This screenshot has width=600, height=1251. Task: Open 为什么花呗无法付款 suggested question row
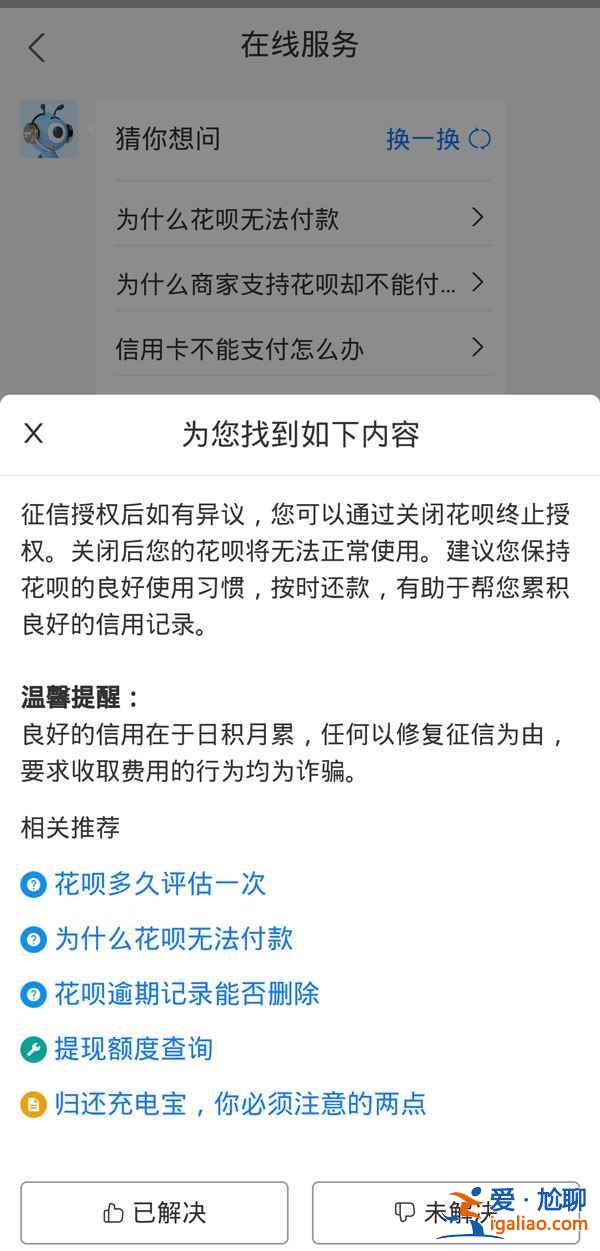[x=300, y=219]
